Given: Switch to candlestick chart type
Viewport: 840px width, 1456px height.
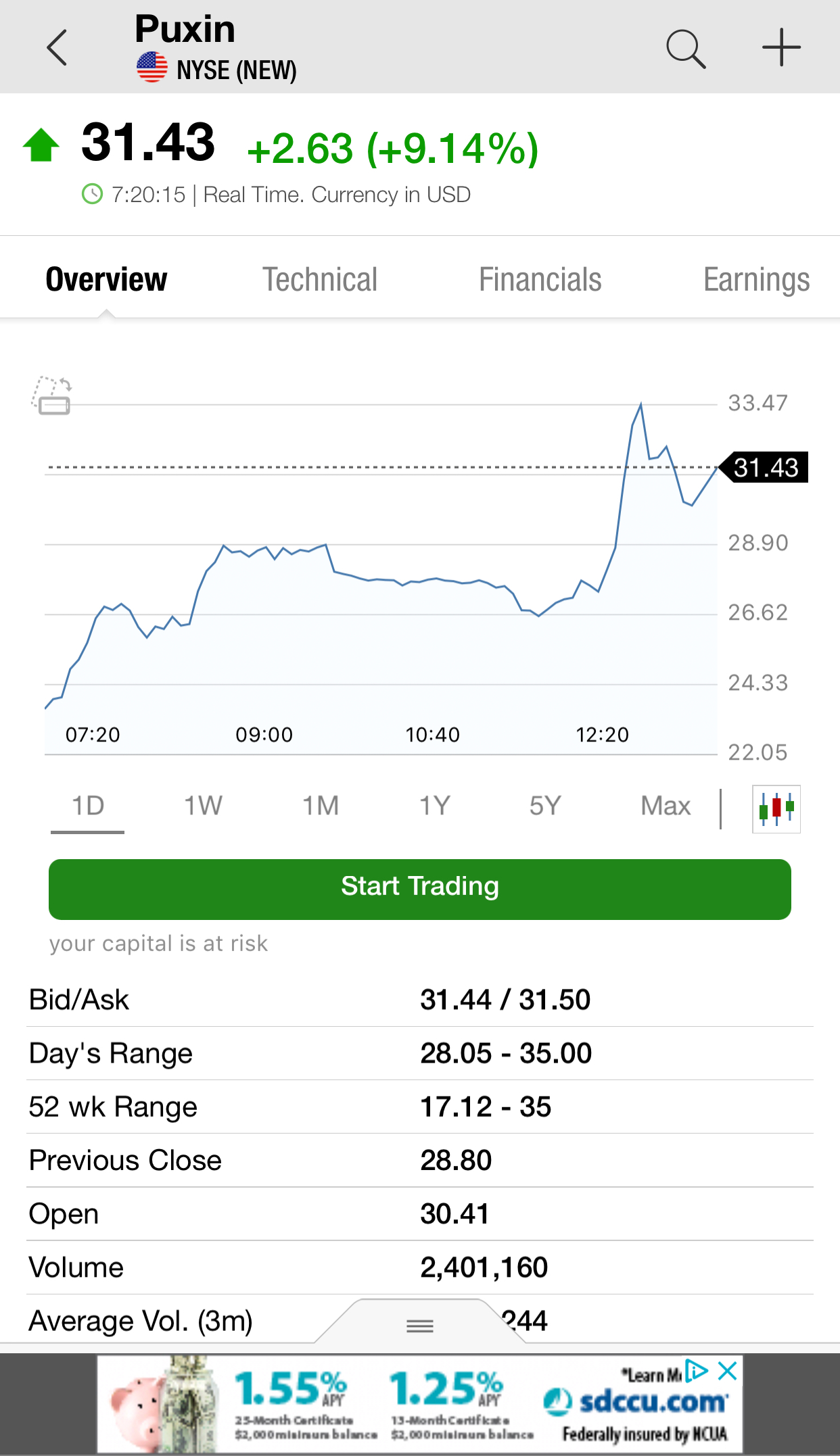Looking at the screenshot, I should pos(776,808).
